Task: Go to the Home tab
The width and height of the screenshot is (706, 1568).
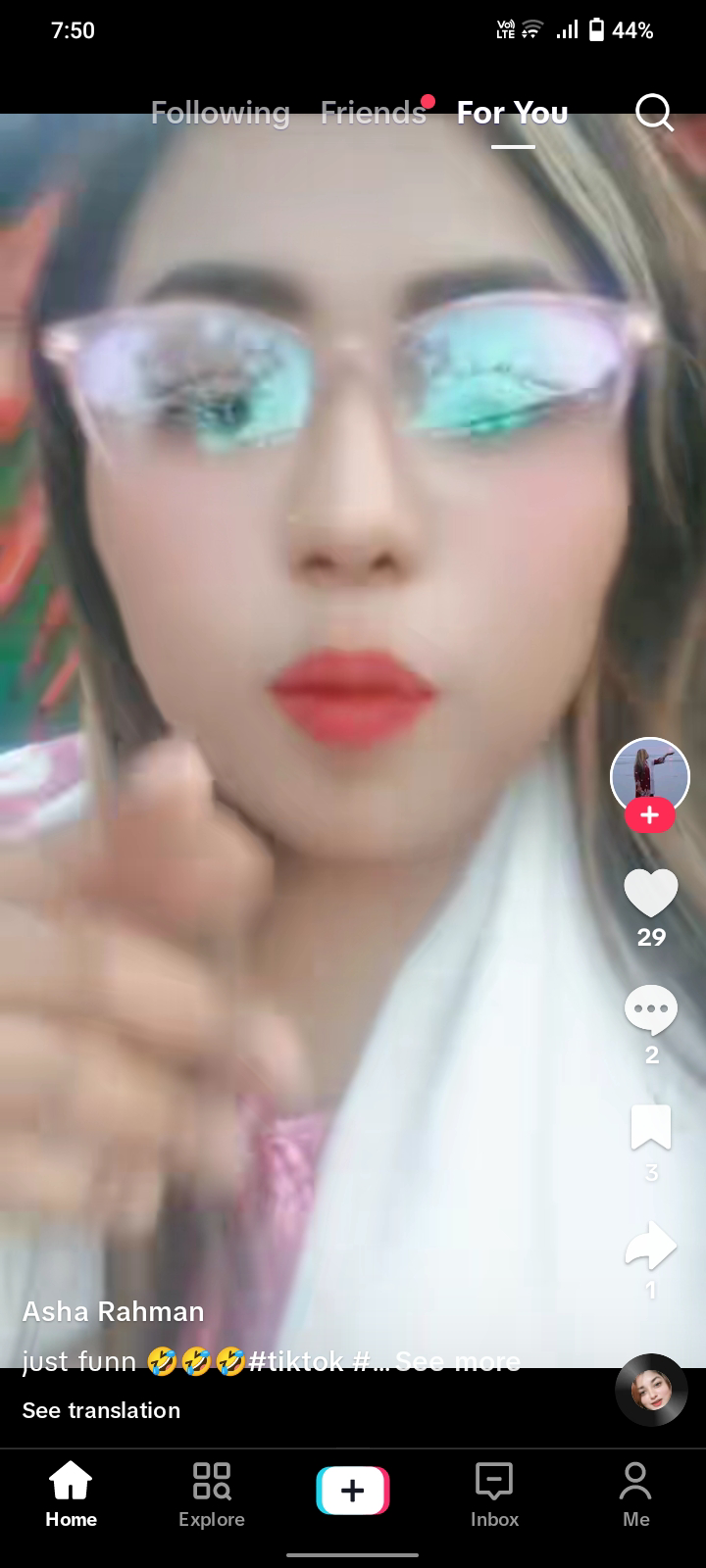Action: (x=71, y=1494)
